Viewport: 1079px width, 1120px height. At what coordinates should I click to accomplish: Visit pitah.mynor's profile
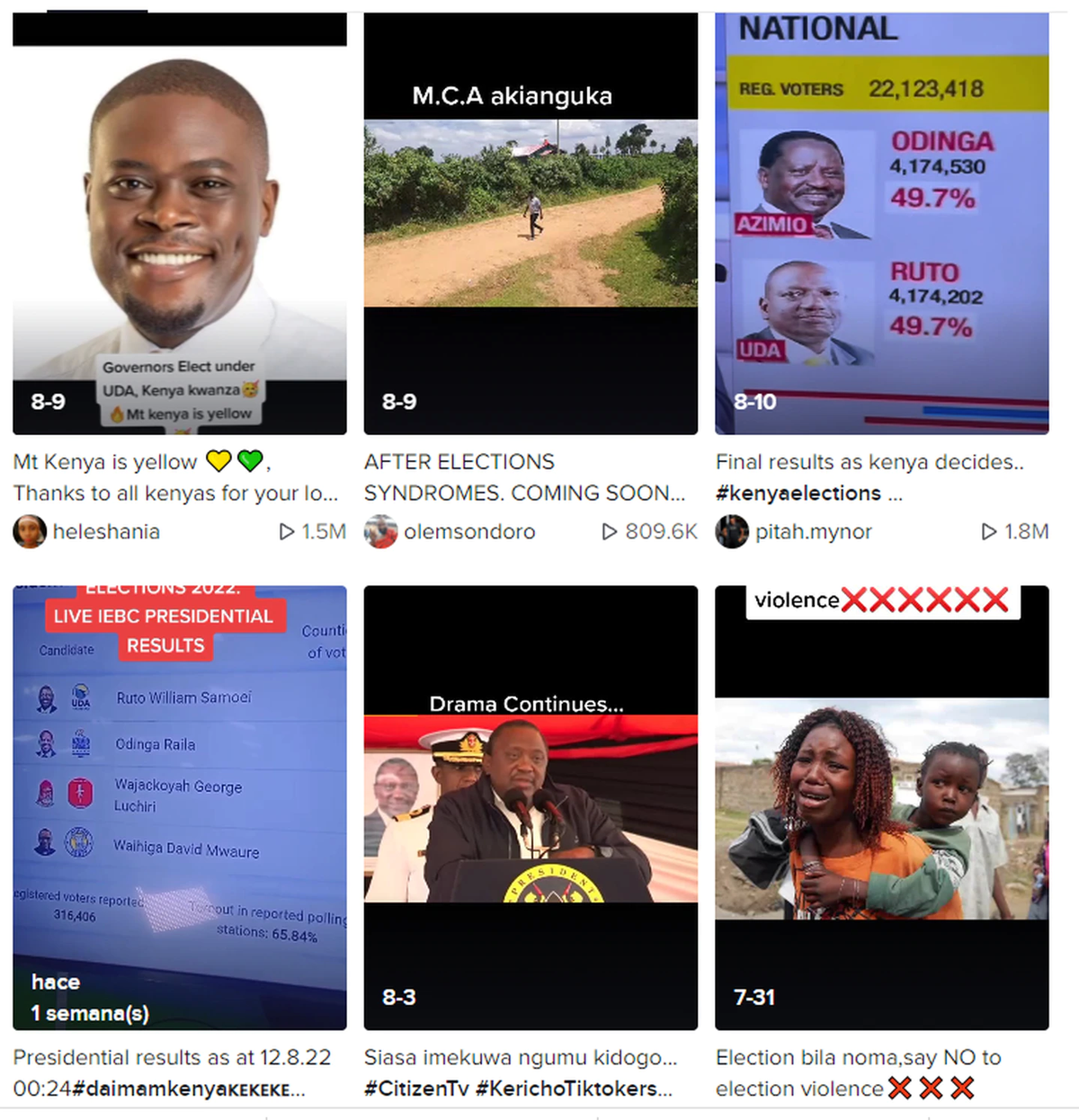click(813, 532)
